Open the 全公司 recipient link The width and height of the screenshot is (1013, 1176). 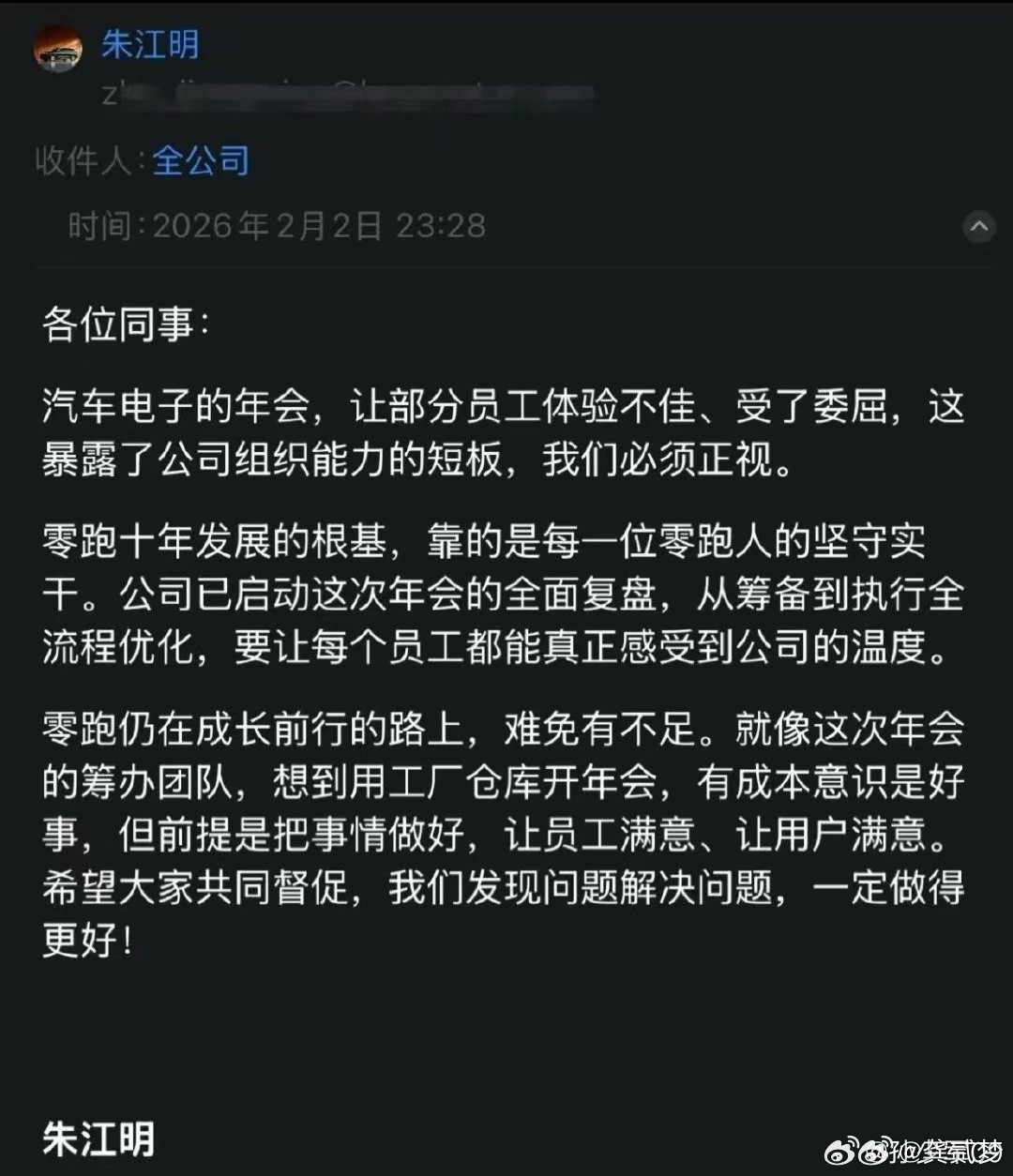click(x=199, y=161)
